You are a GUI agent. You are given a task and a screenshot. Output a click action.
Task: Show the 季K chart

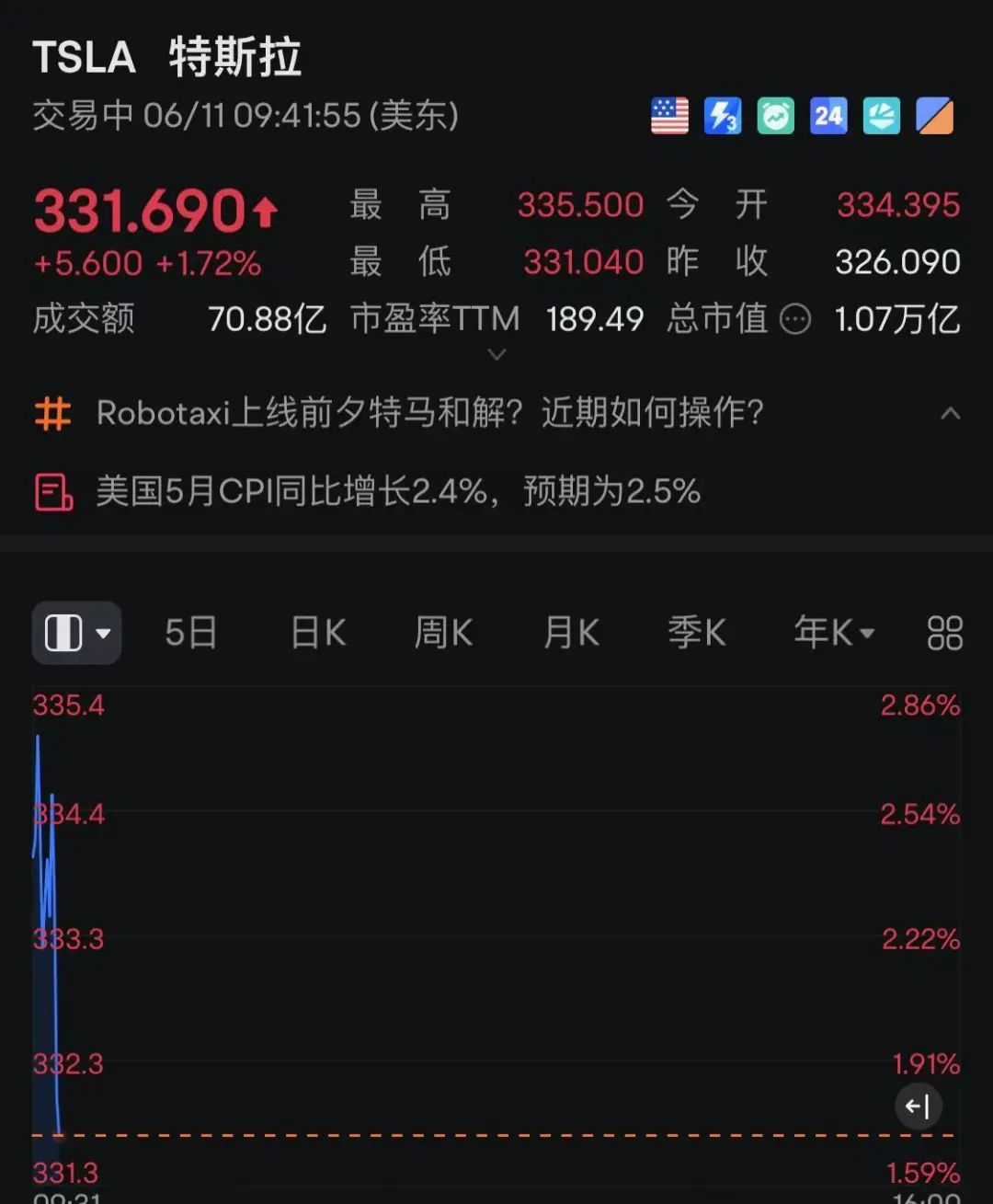coord(696,633)
